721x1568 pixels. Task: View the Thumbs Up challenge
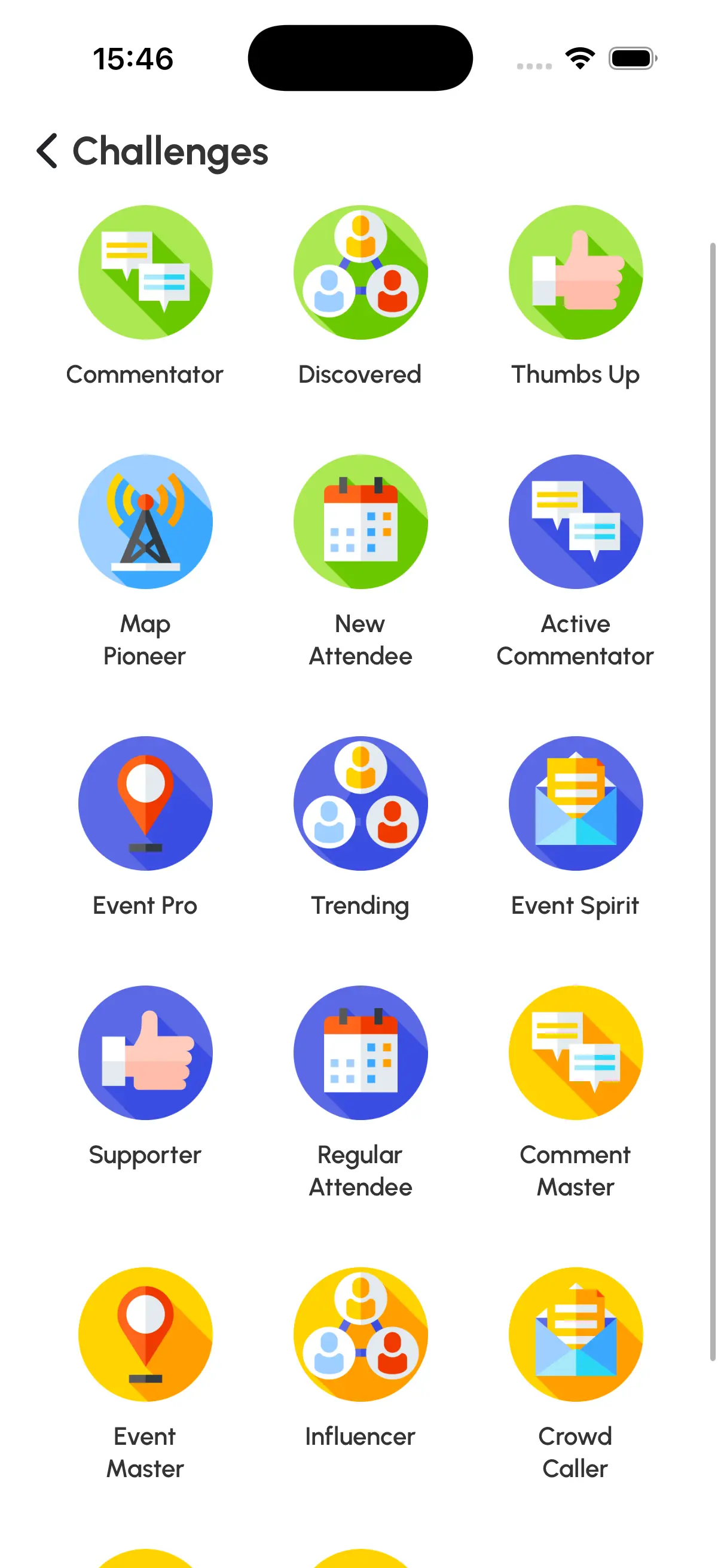point(575,272)
